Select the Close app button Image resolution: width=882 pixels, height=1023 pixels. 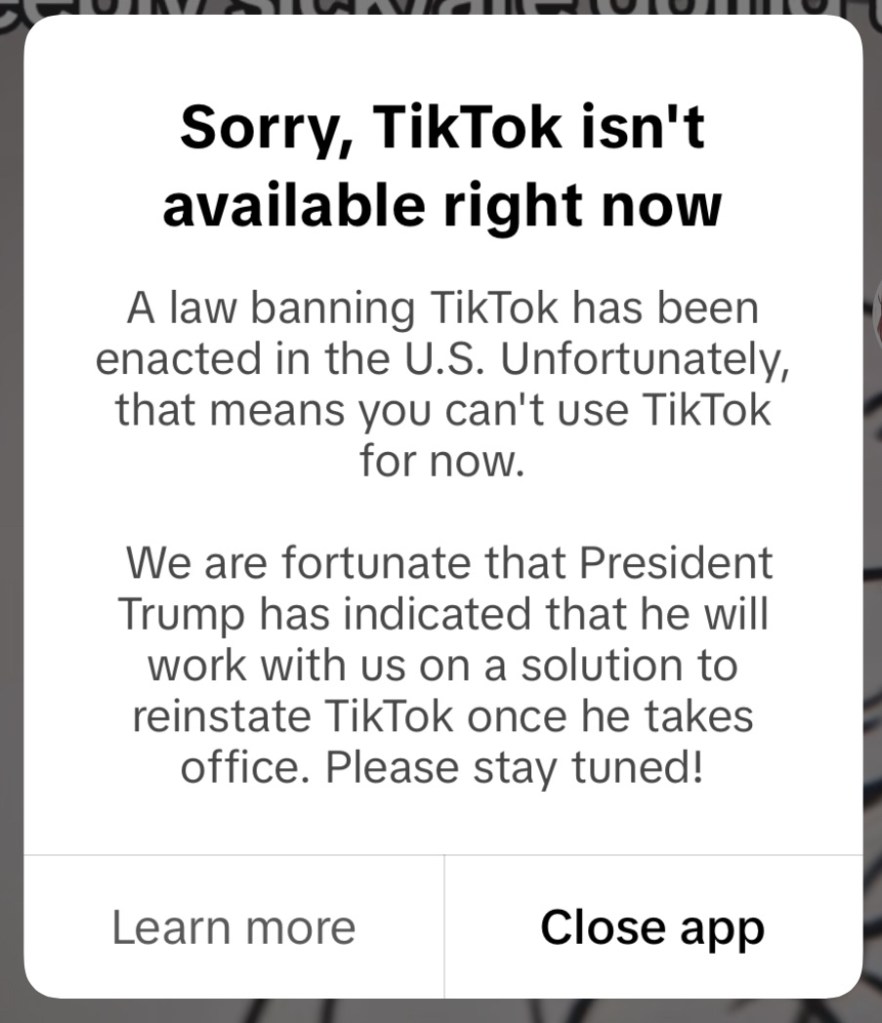[x=652, y=927]
